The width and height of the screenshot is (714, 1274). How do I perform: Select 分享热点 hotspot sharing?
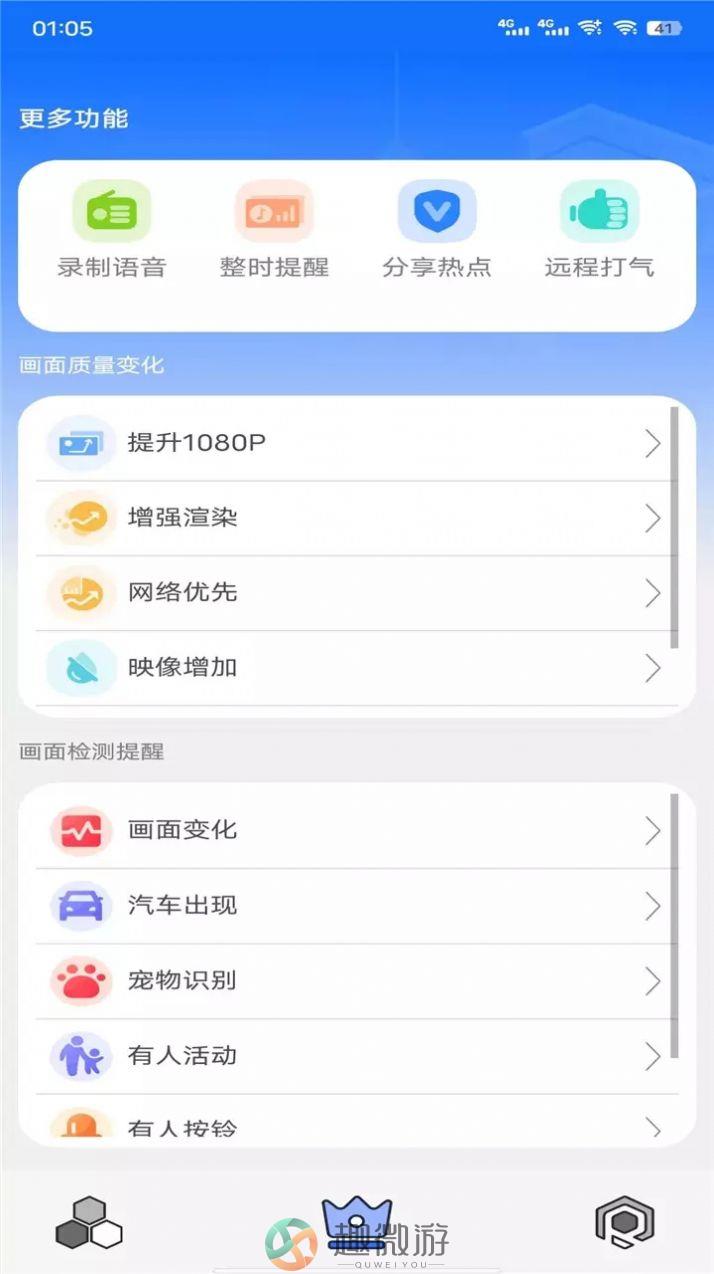(x=437, y=230)
